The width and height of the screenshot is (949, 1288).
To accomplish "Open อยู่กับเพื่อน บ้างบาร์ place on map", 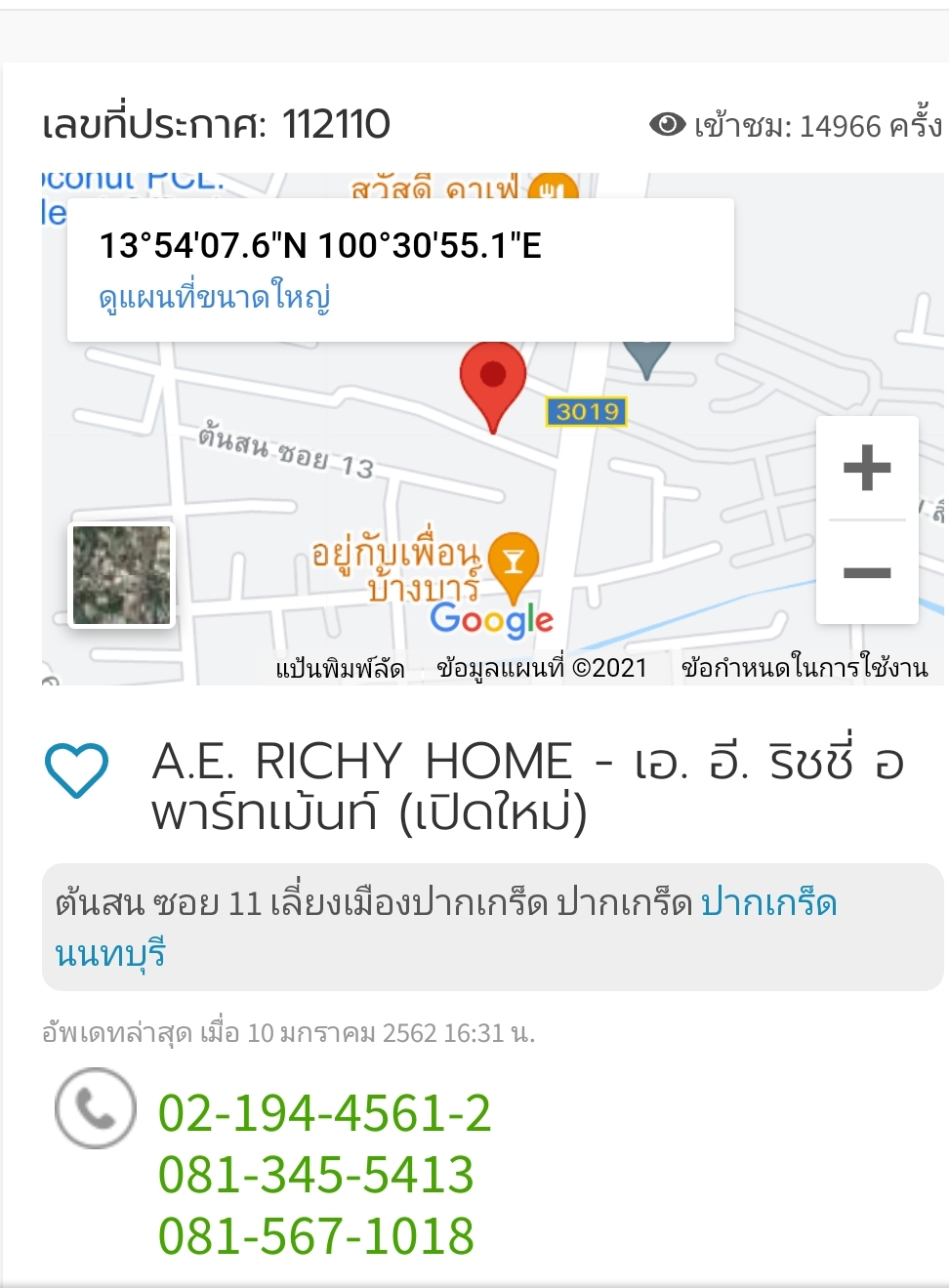I will tap(513, 561).
